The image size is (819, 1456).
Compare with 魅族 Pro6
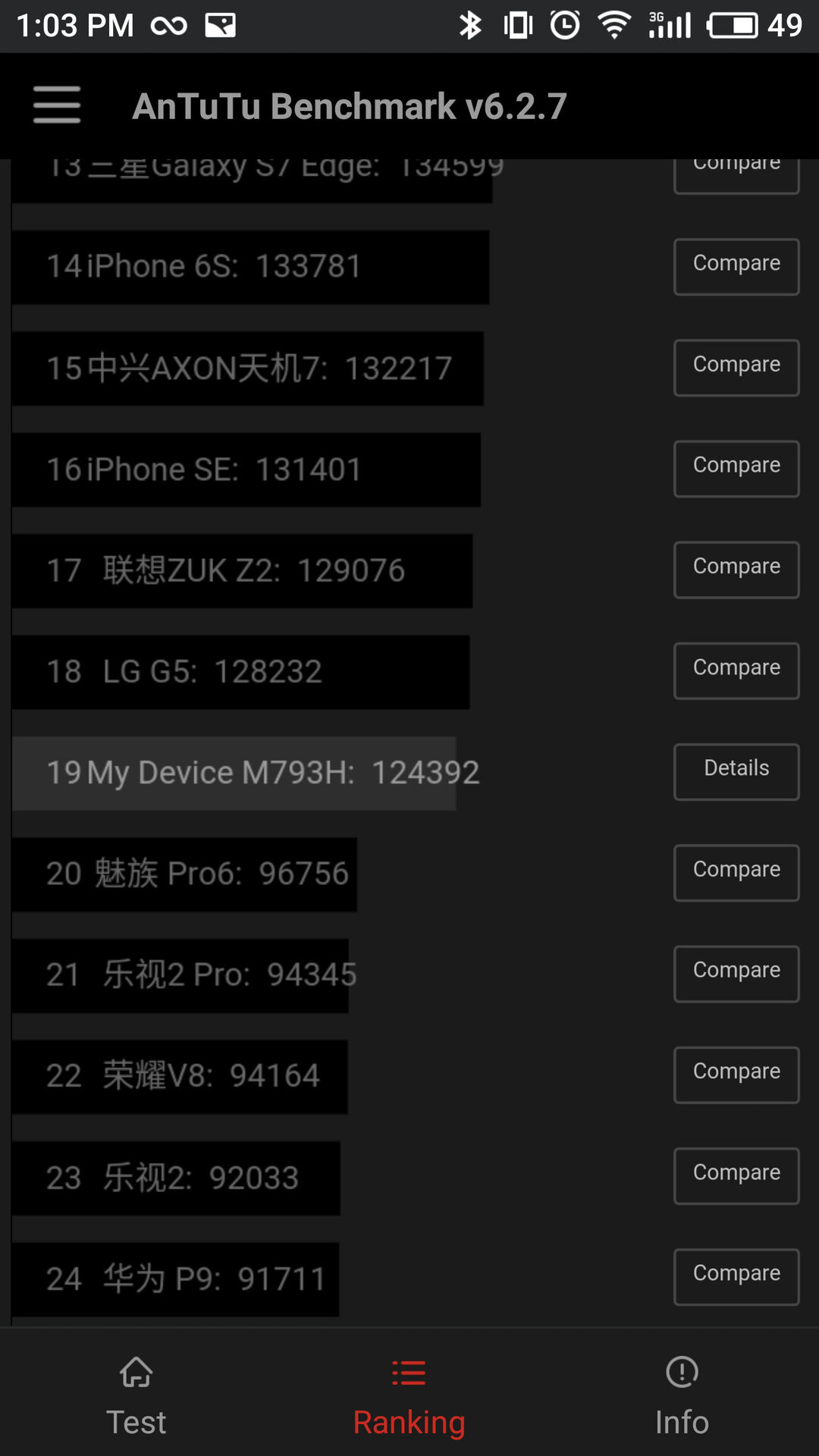(736, 872)
